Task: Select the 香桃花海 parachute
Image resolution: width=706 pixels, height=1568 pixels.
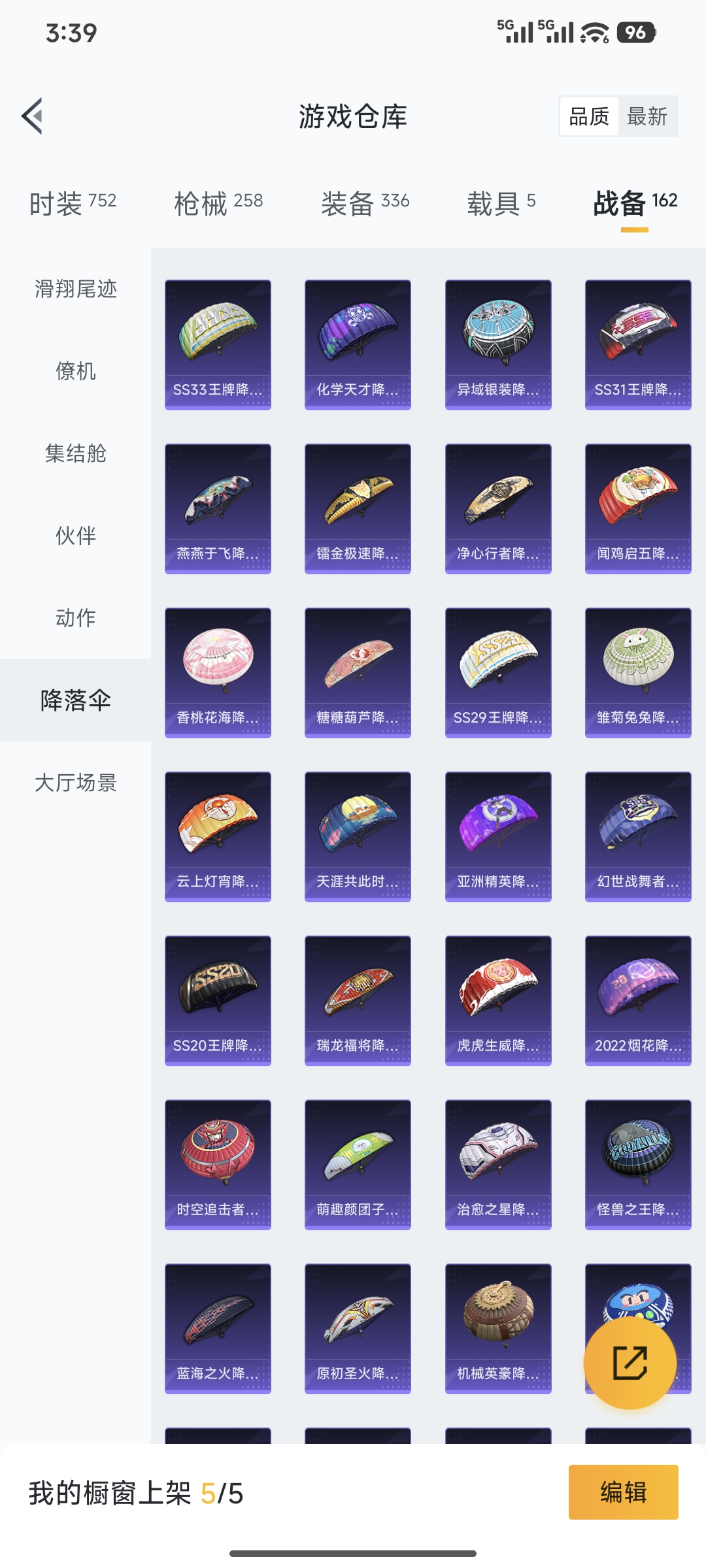Action: [218, 672]
